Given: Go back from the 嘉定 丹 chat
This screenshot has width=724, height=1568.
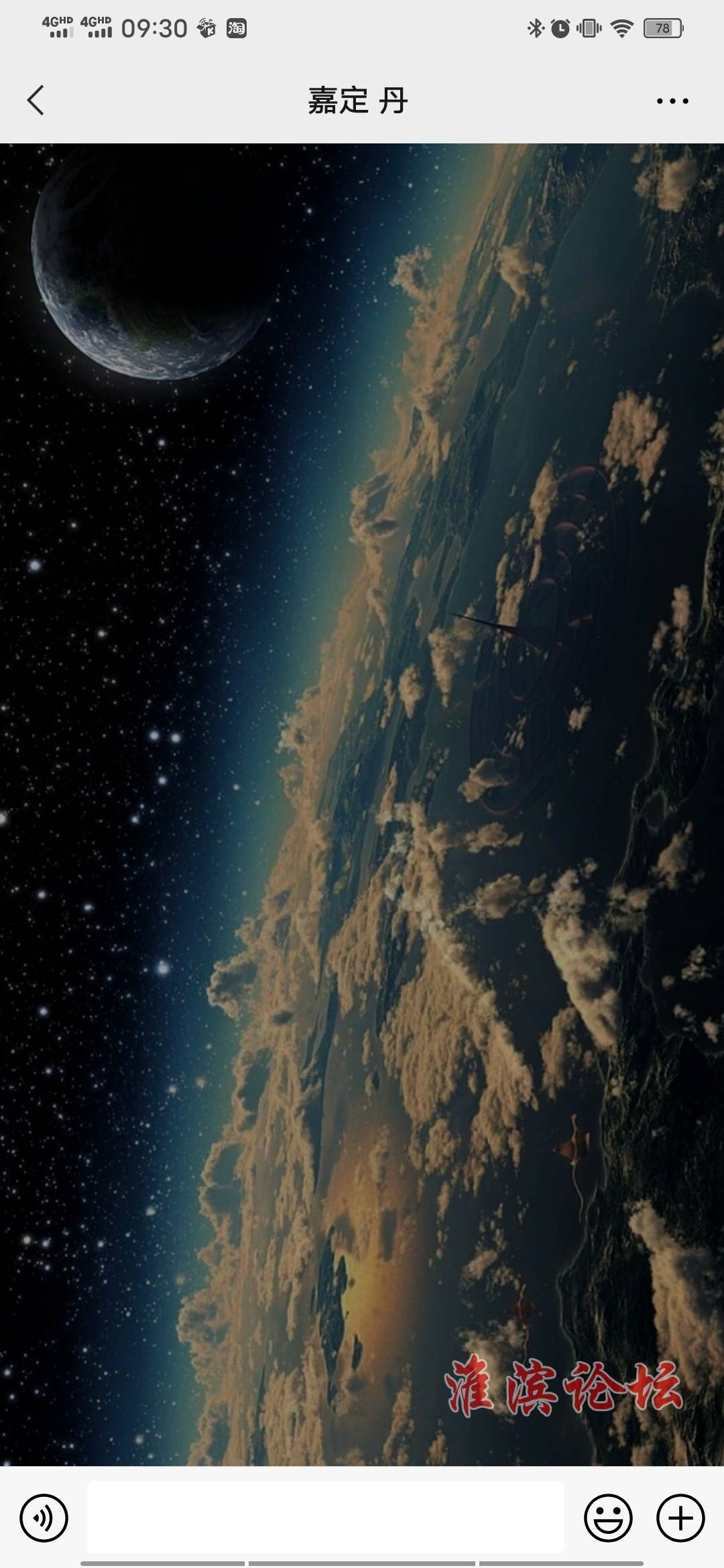Looking at the screenshot, I should point(36,101).
